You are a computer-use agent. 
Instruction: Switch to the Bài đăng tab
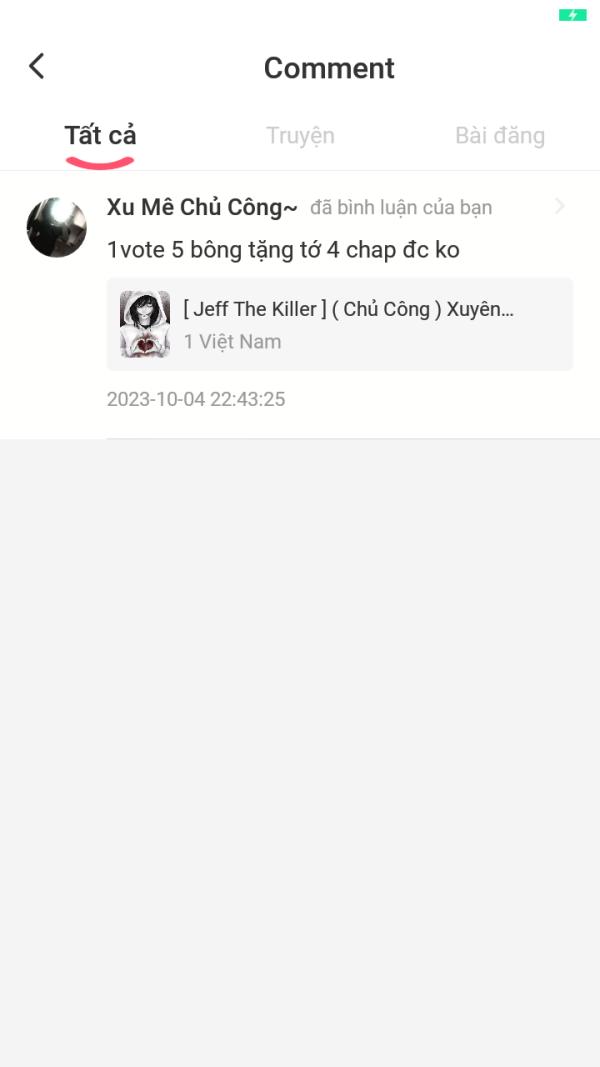499,136
